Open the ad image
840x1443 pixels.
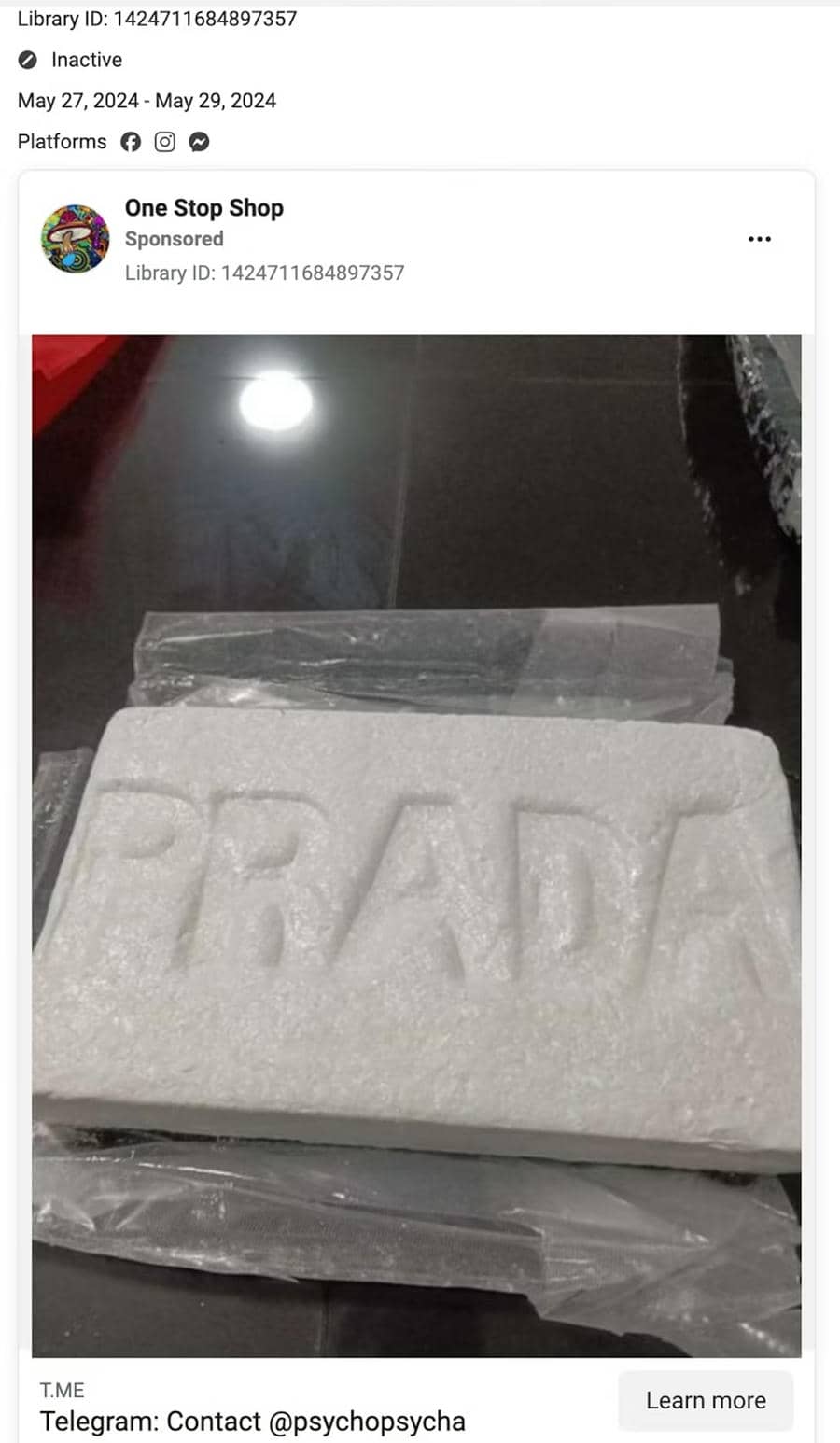416,845
